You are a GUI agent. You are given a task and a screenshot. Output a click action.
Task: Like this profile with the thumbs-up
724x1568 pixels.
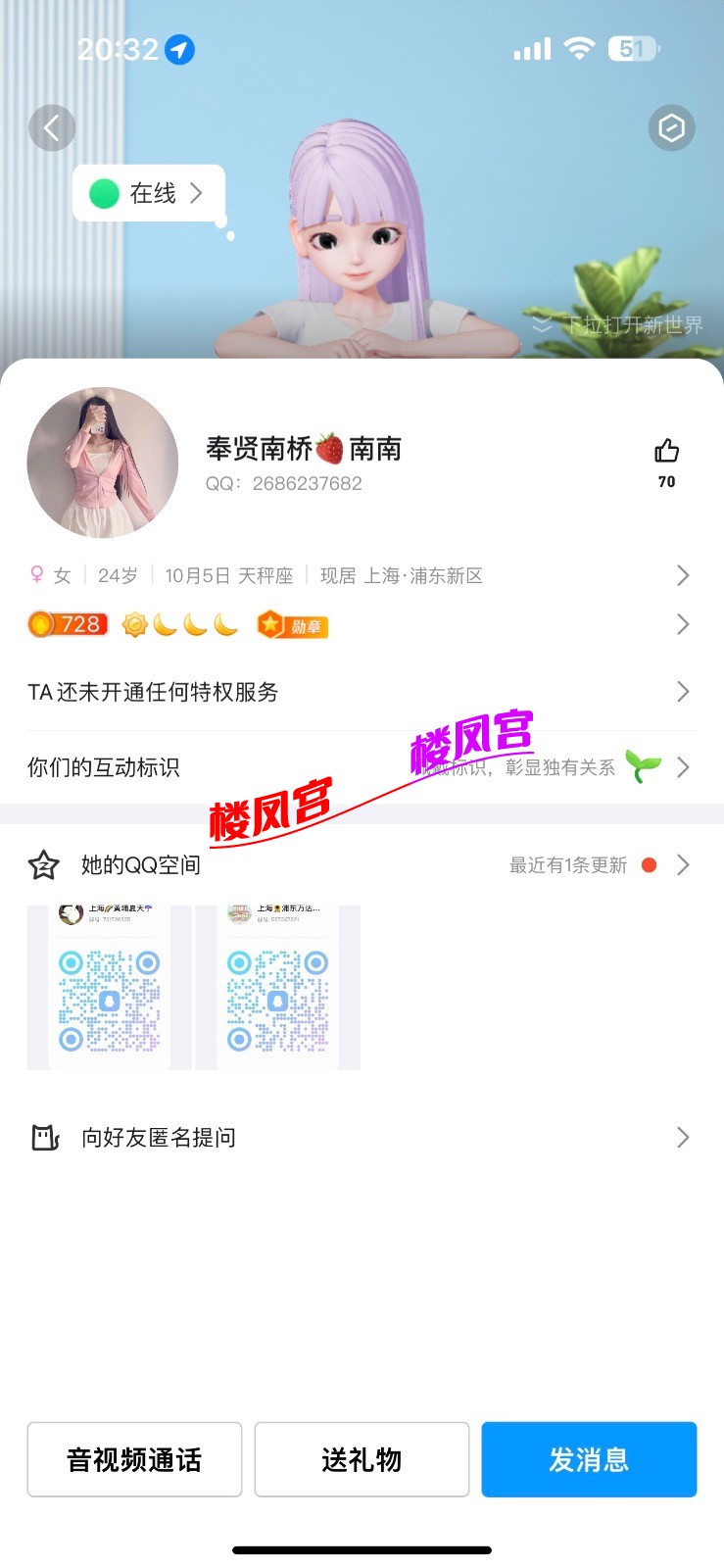click(x=666, y=452)
